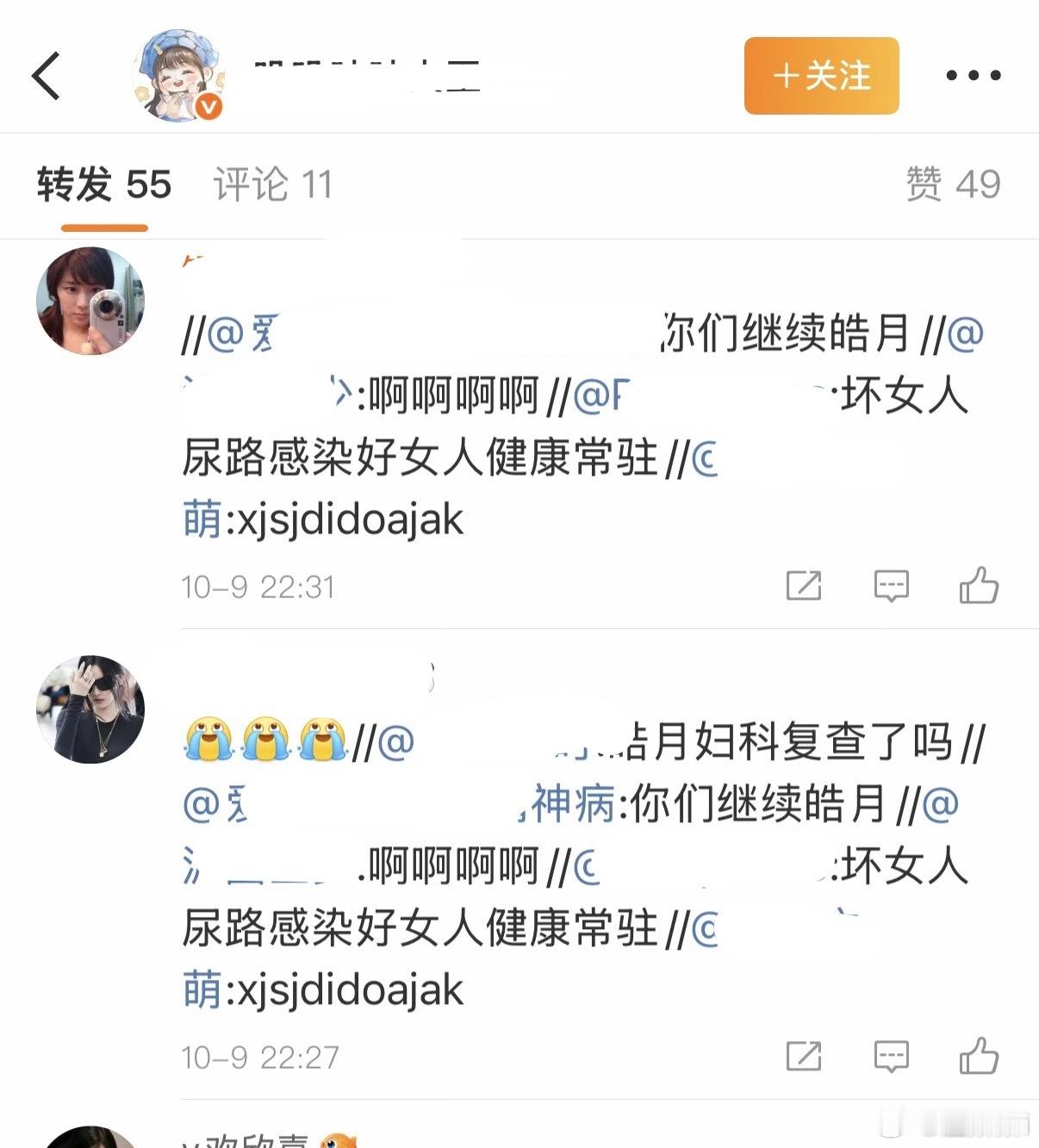Like the 10-9 22:27 repost

(979, 1056)
